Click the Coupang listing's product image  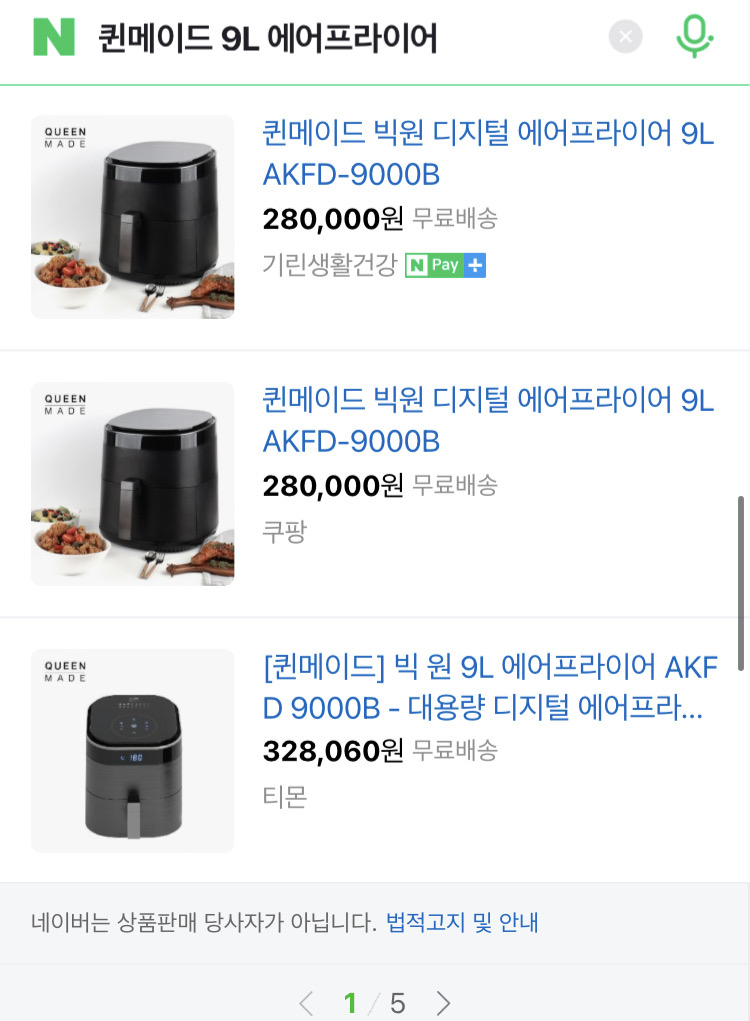pos(132,483)
